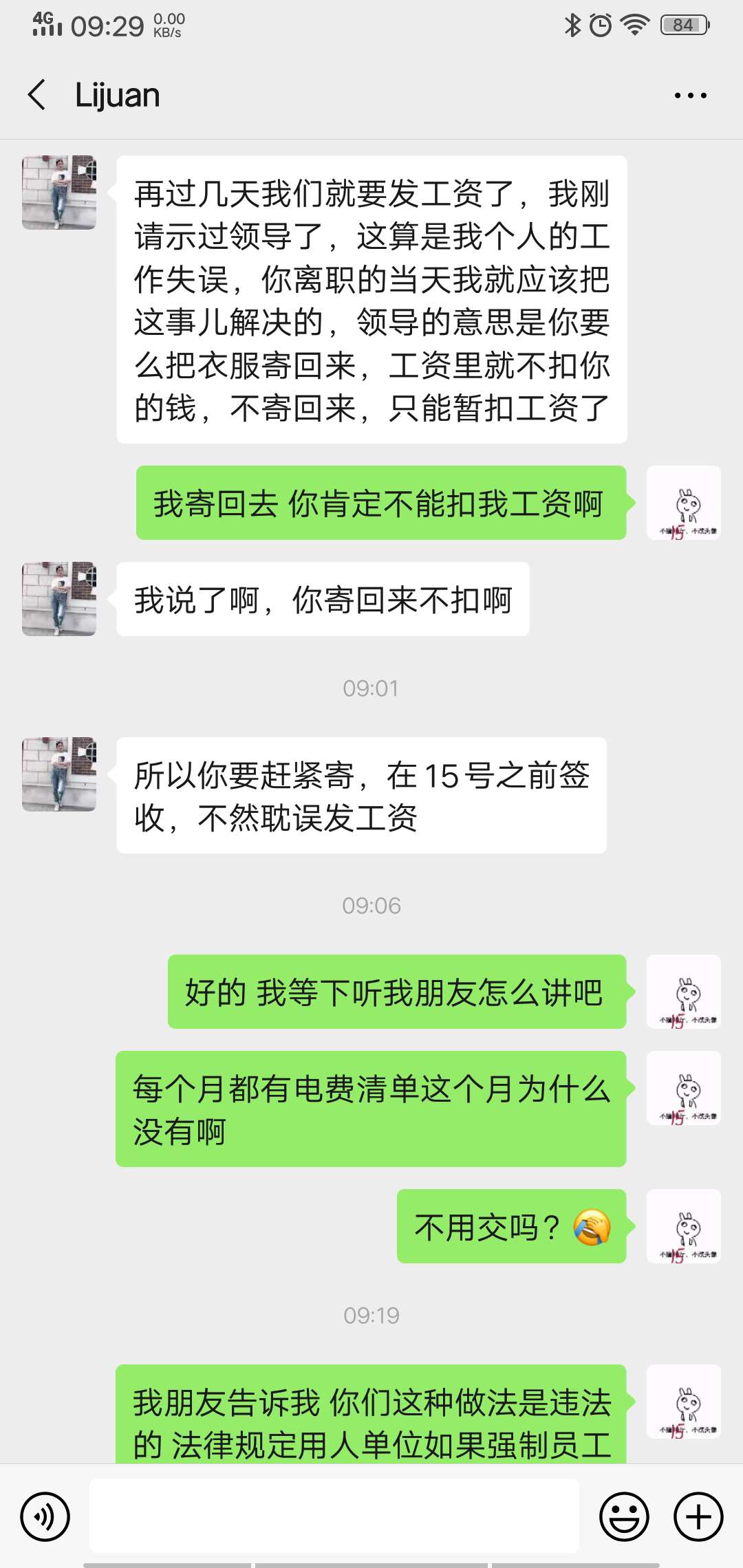Tap the message text field
Image resolution: width=743 pixels, height=1568 pixels.
pyautogui.click(x=334, y=1516)
